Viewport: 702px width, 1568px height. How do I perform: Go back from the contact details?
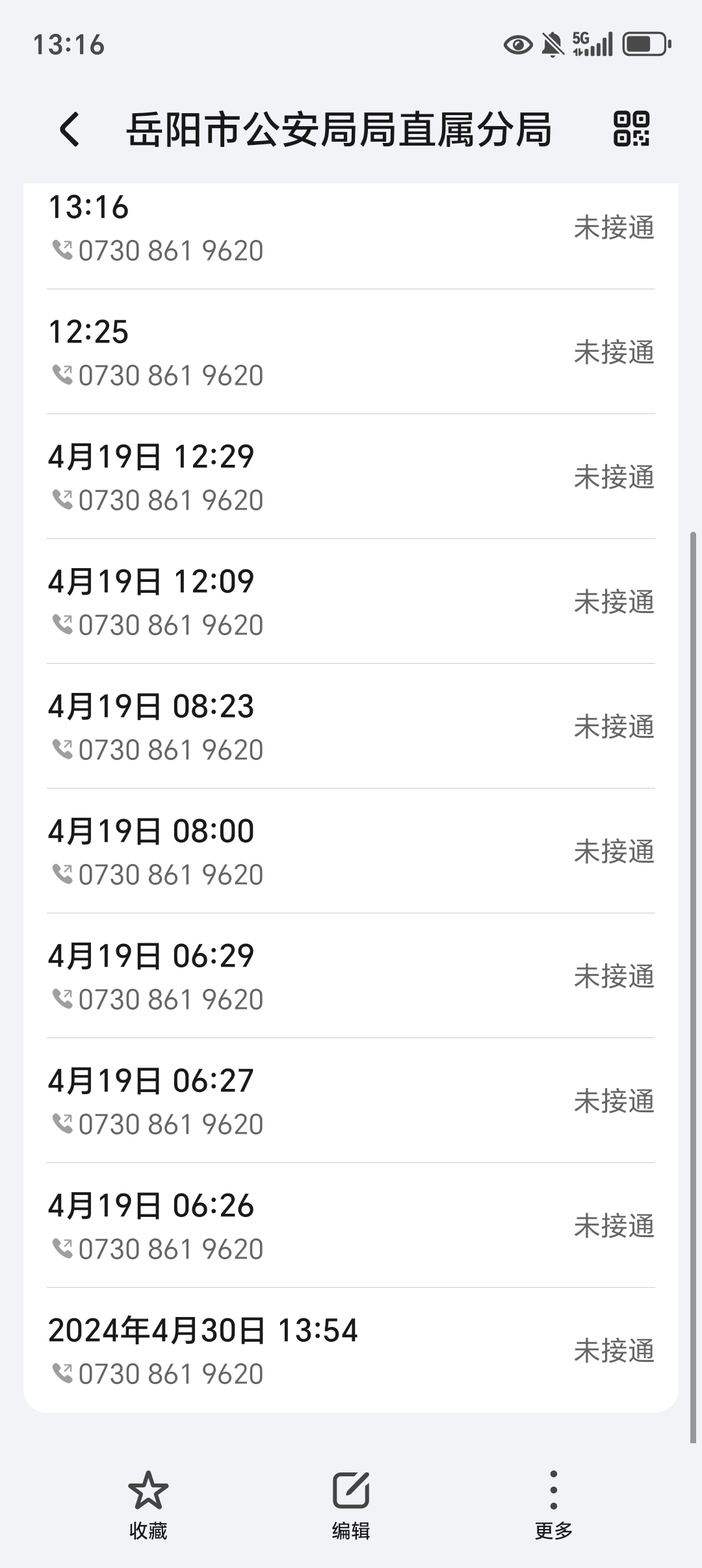70,129
